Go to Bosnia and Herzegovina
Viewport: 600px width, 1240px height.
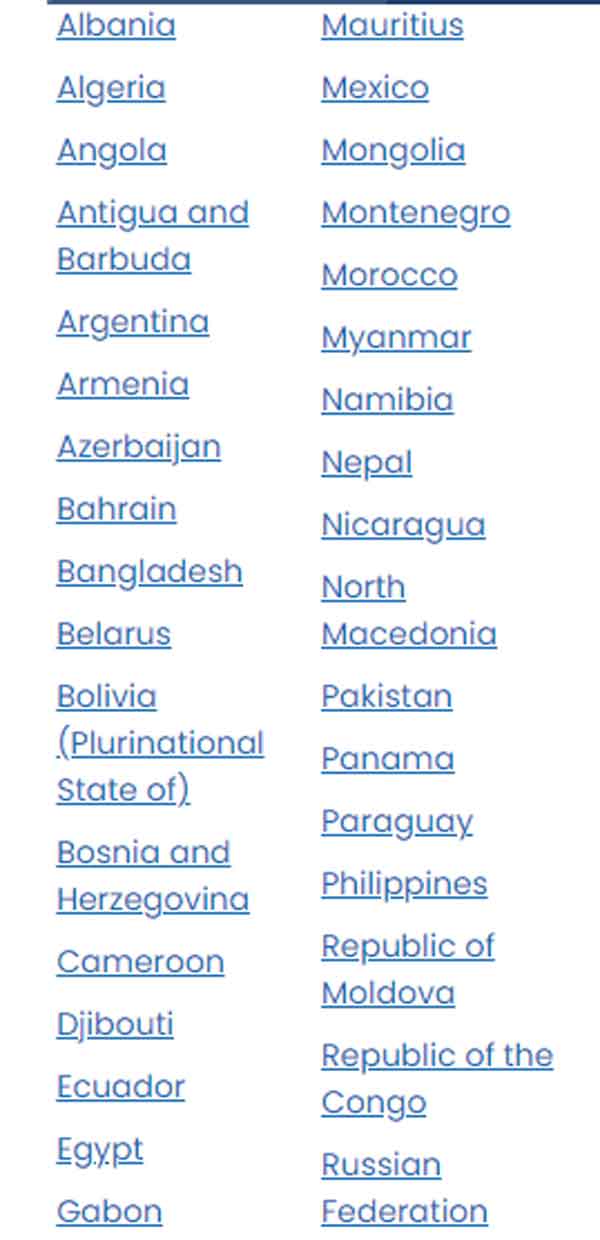pos(153,876)
